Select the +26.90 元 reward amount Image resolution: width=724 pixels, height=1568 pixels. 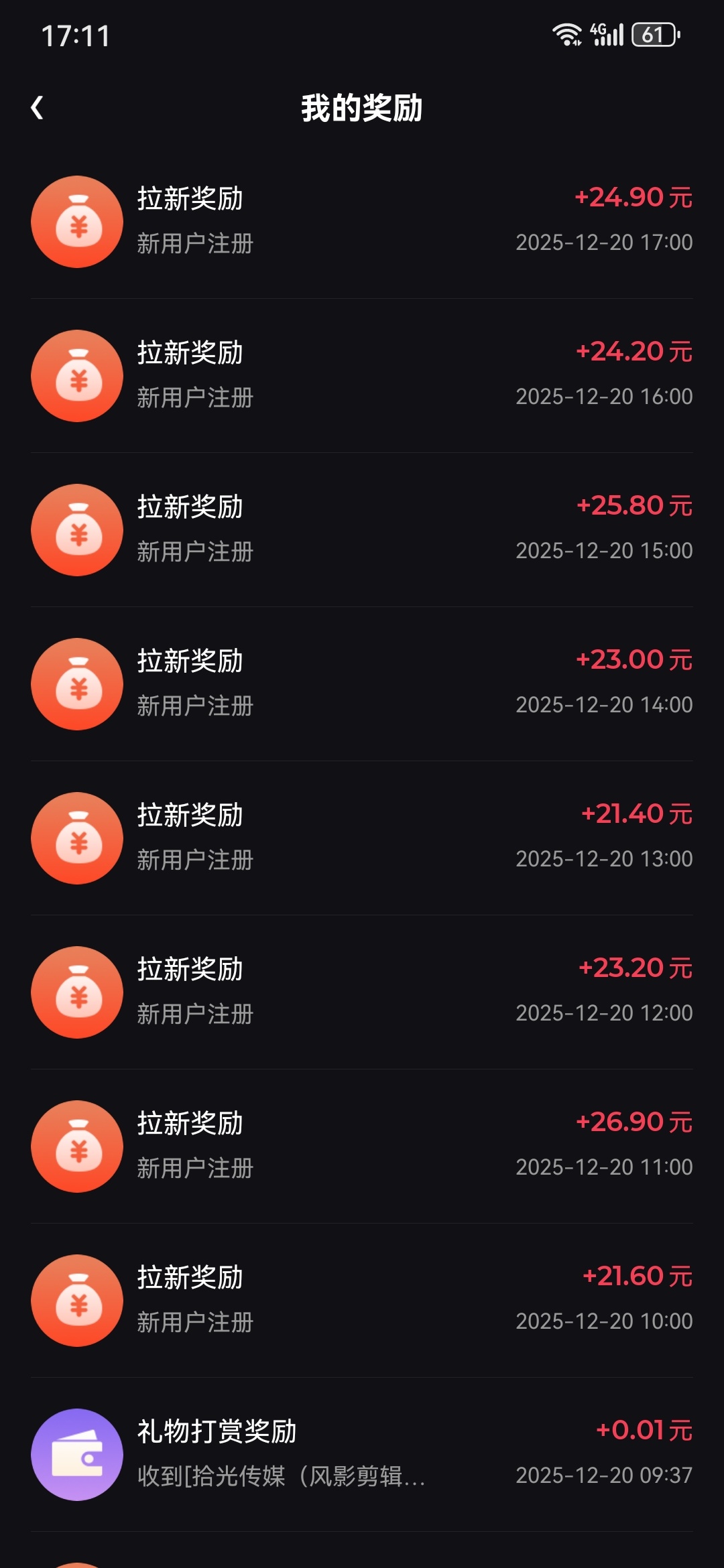632,1120
